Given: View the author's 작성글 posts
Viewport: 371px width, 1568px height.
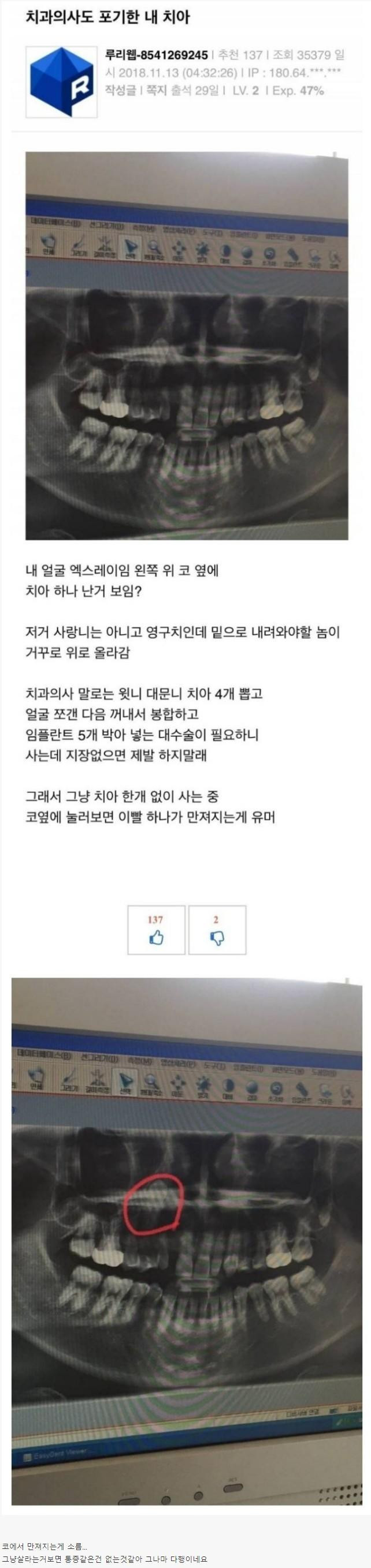Looking at the screenshot, I should pyautogui.click(x=120, y=91).
